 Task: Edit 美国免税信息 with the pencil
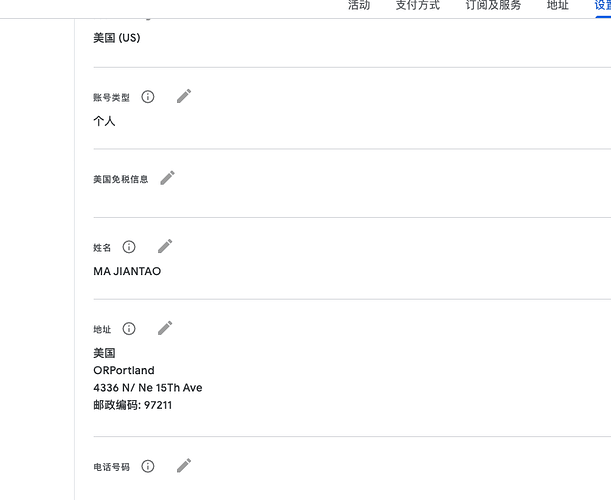[x=168, y=178]
